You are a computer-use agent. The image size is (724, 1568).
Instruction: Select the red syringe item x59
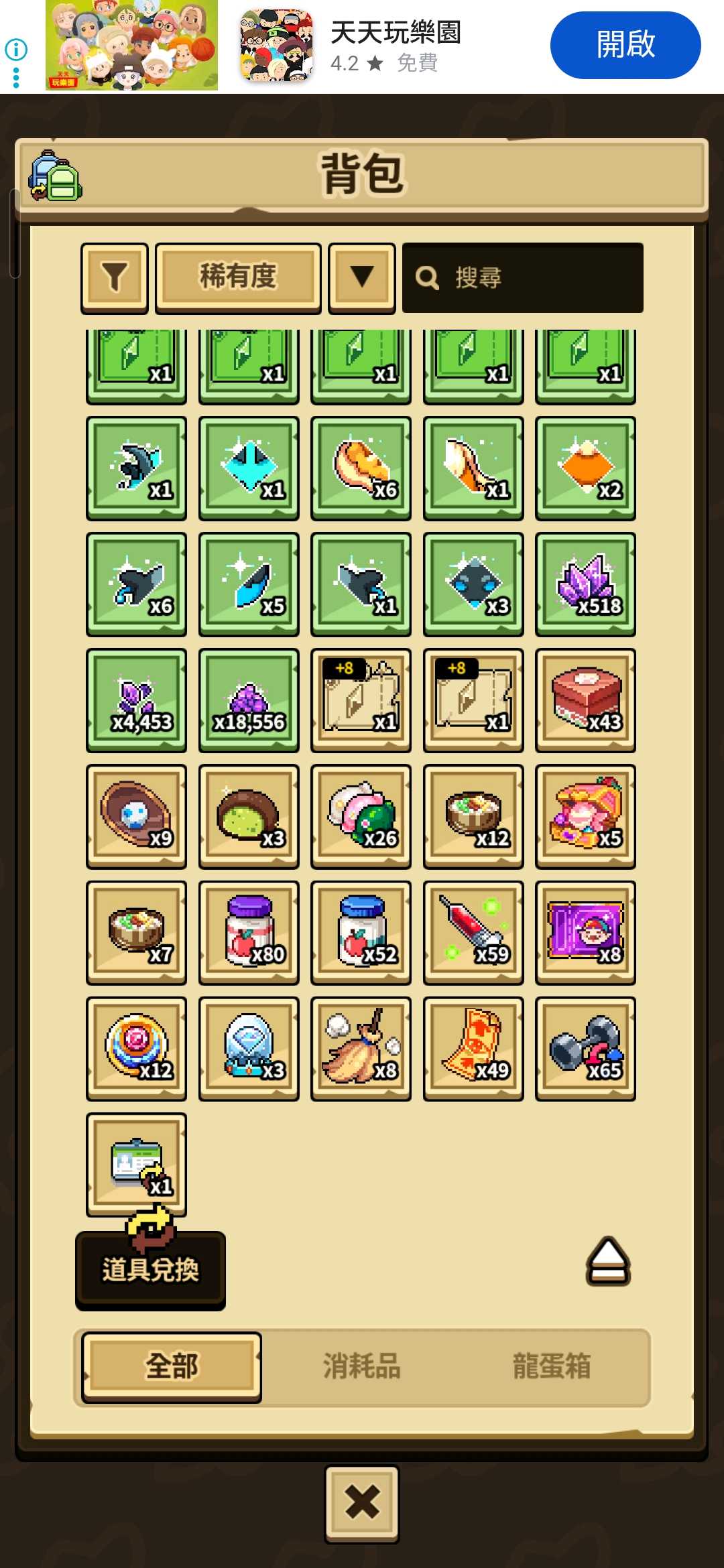473,932
